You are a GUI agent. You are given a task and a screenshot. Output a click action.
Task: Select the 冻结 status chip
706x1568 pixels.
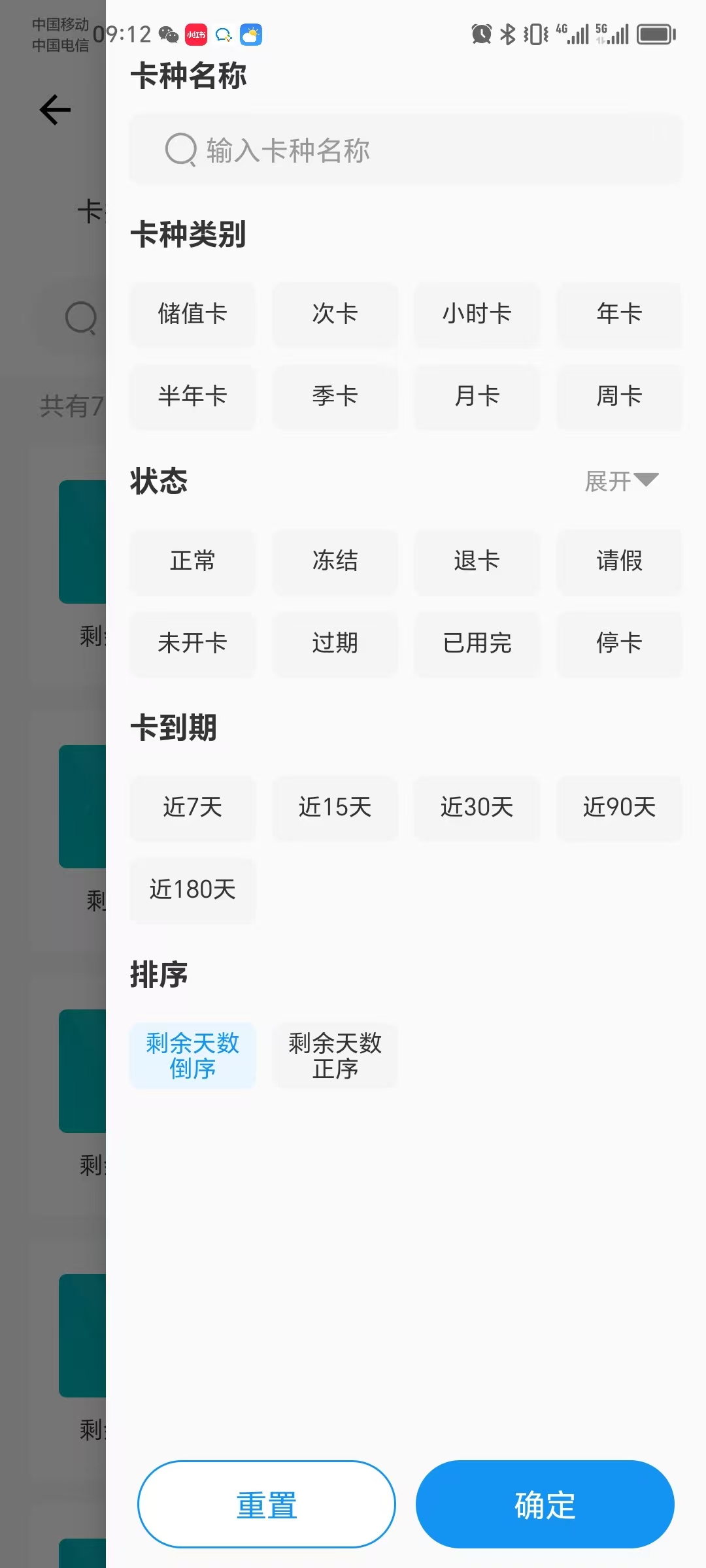pos(335,561)
